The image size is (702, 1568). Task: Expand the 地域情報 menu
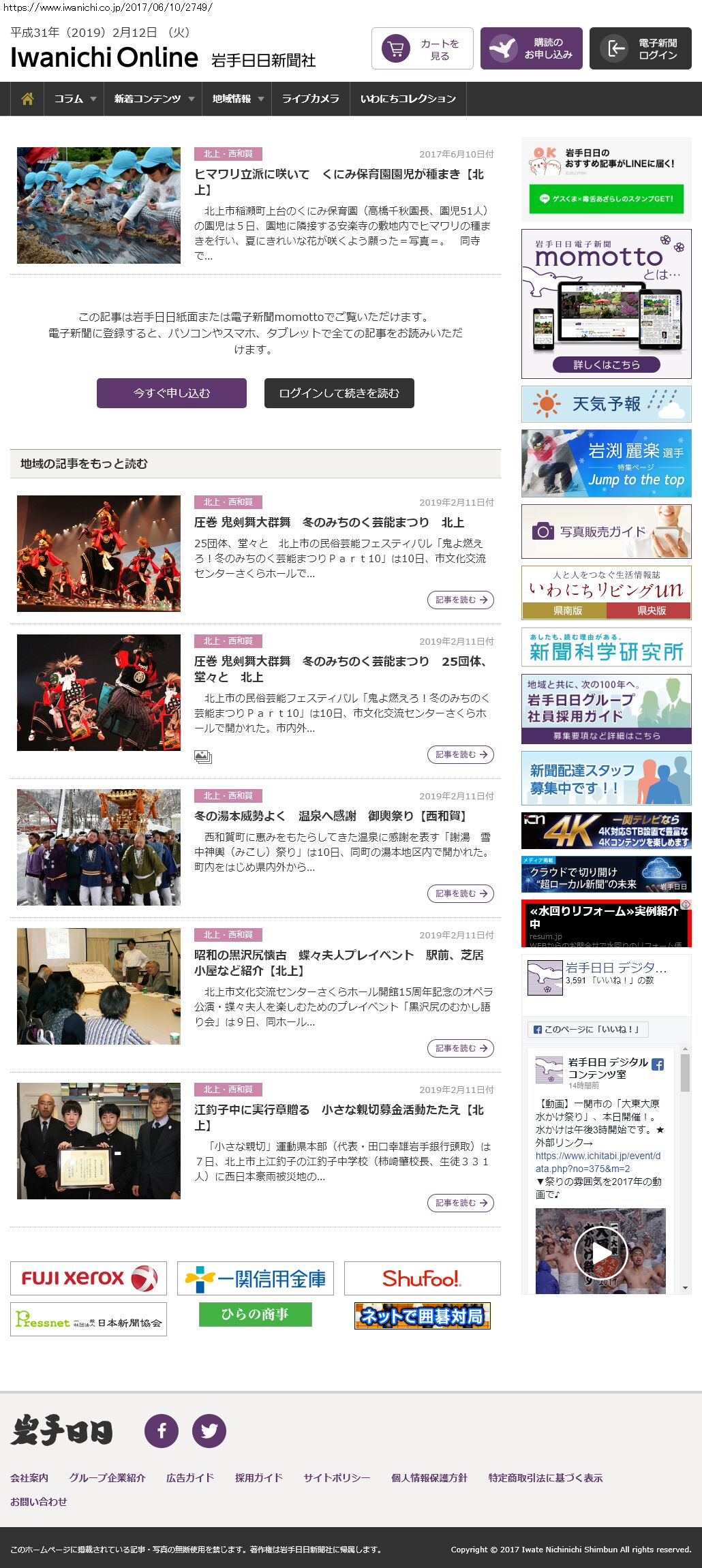236,99
